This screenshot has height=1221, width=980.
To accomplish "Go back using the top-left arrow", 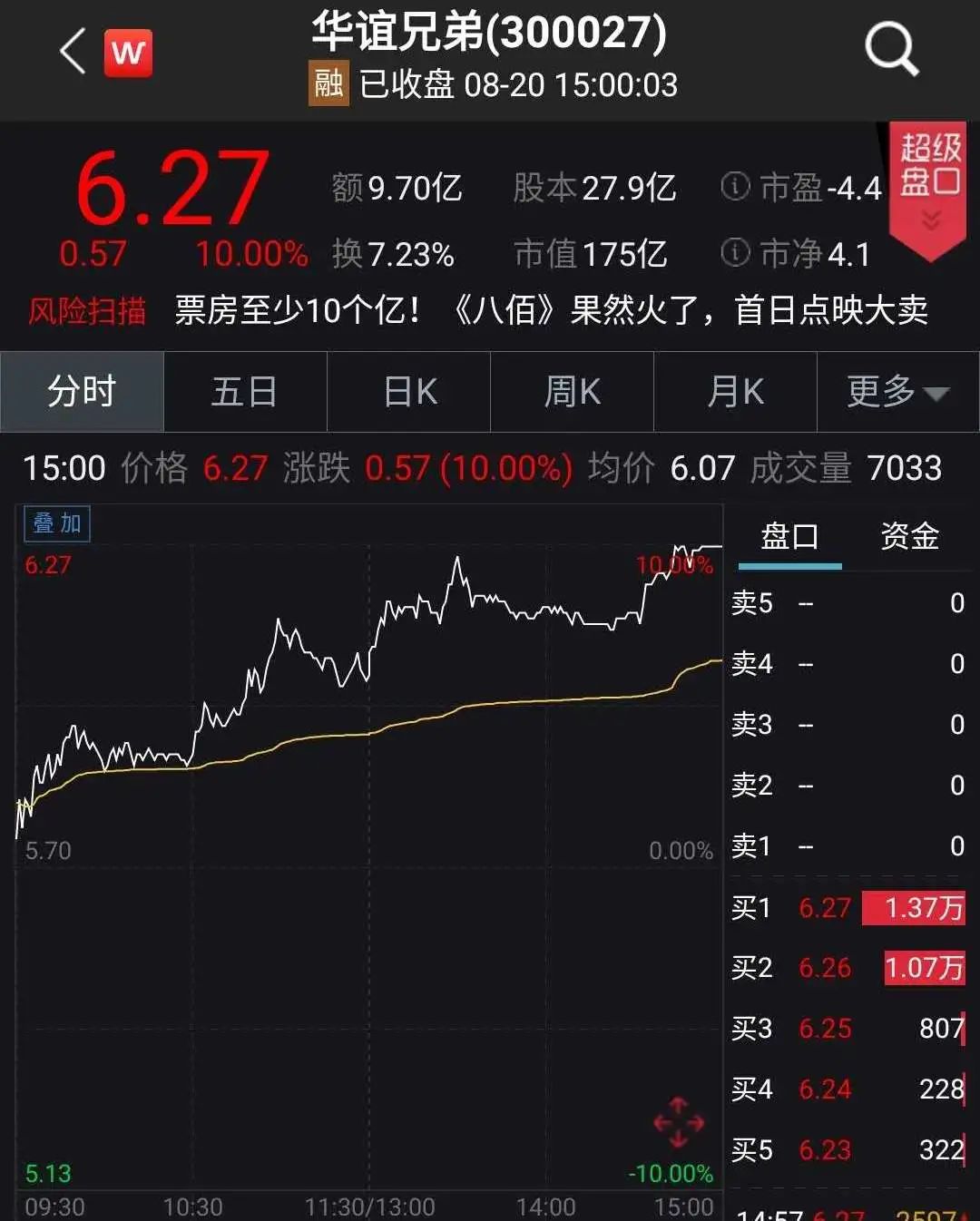I will tap(73, 52).
